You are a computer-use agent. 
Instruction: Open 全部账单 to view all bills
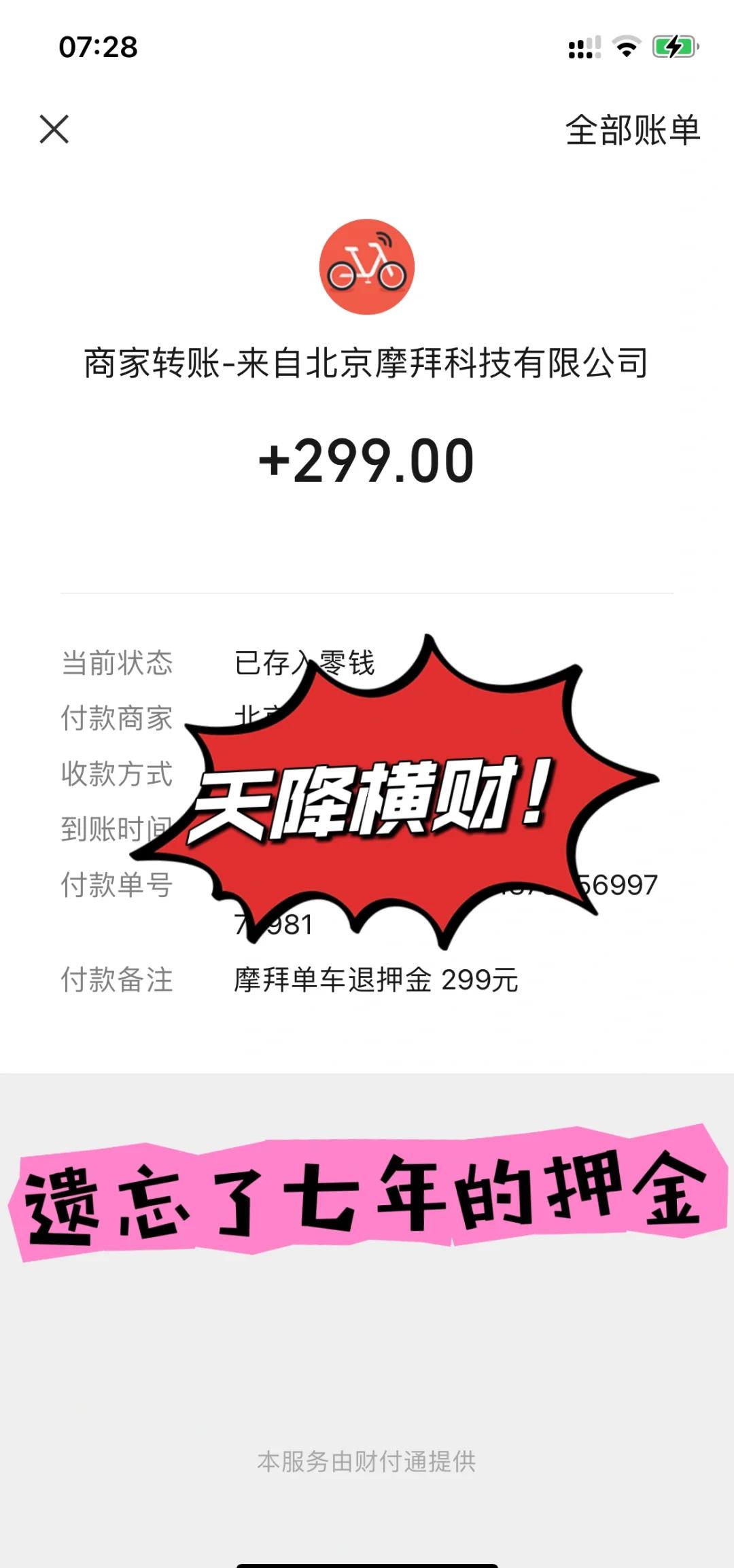[x=632, y=130]
